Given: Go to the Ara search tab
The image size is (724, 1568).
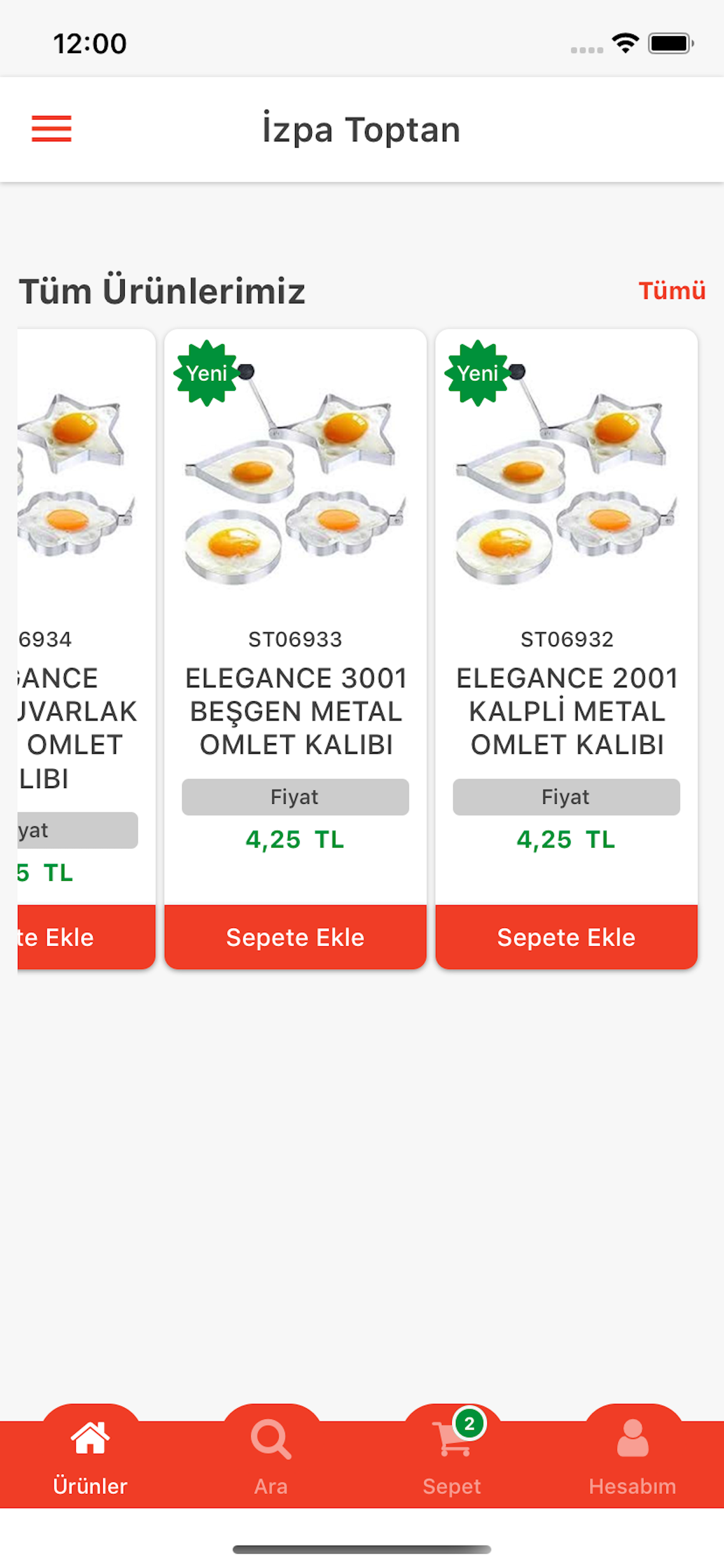Looking at the screenshot, I should pyautogui.click(x=270, y=1456).
